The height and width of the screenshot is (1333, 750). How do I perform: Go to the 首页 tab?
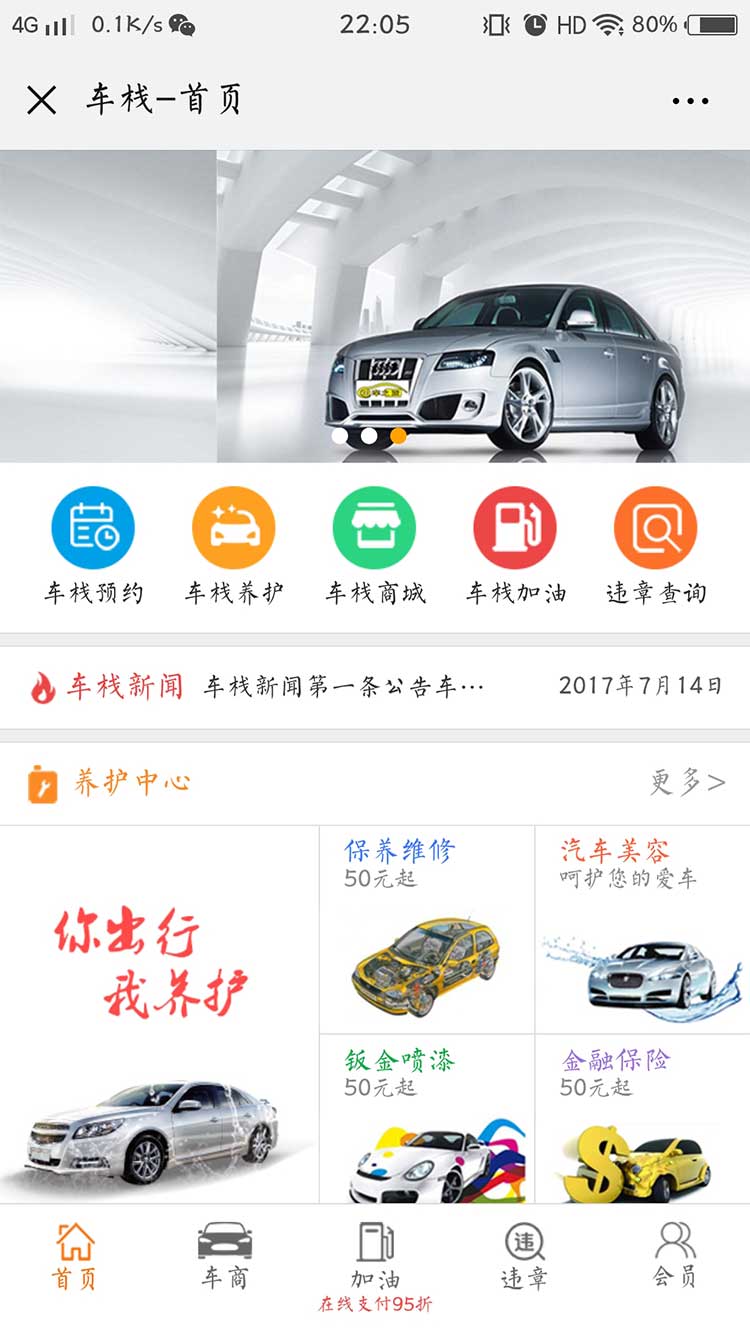[x=75, y=1256]
